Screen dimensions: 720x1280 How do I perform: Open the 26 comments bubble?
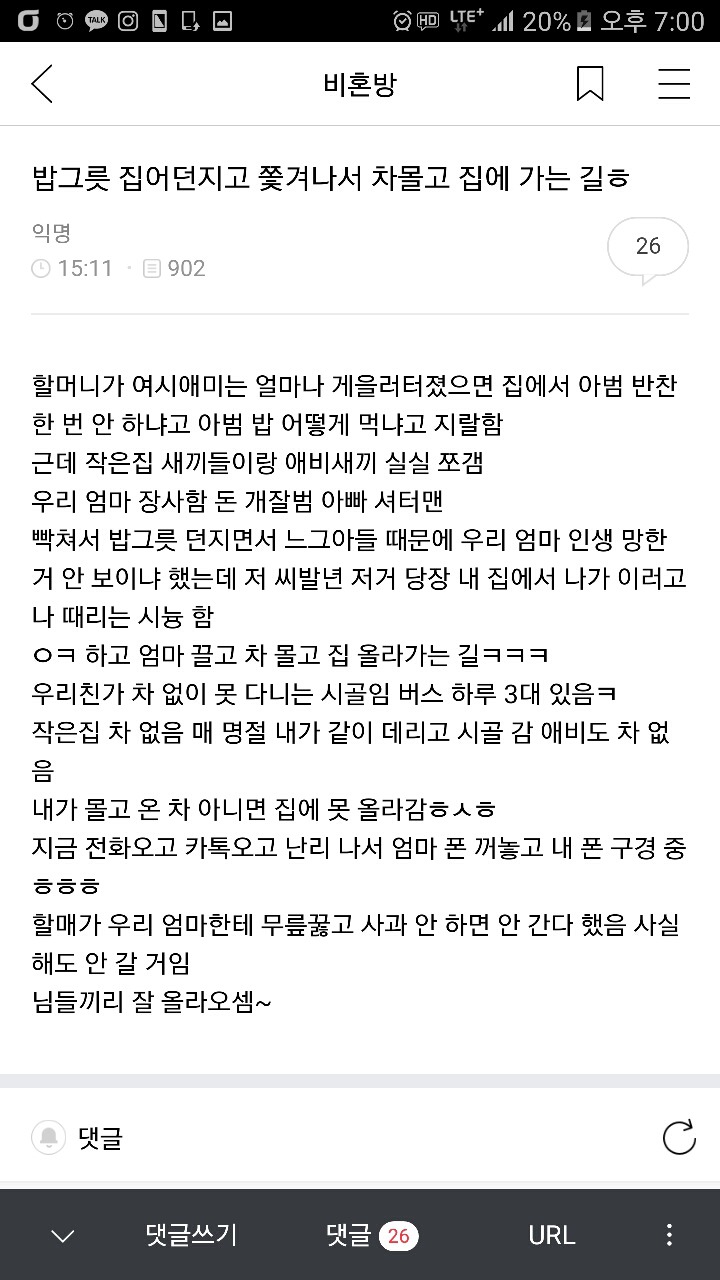coord(648,246)
